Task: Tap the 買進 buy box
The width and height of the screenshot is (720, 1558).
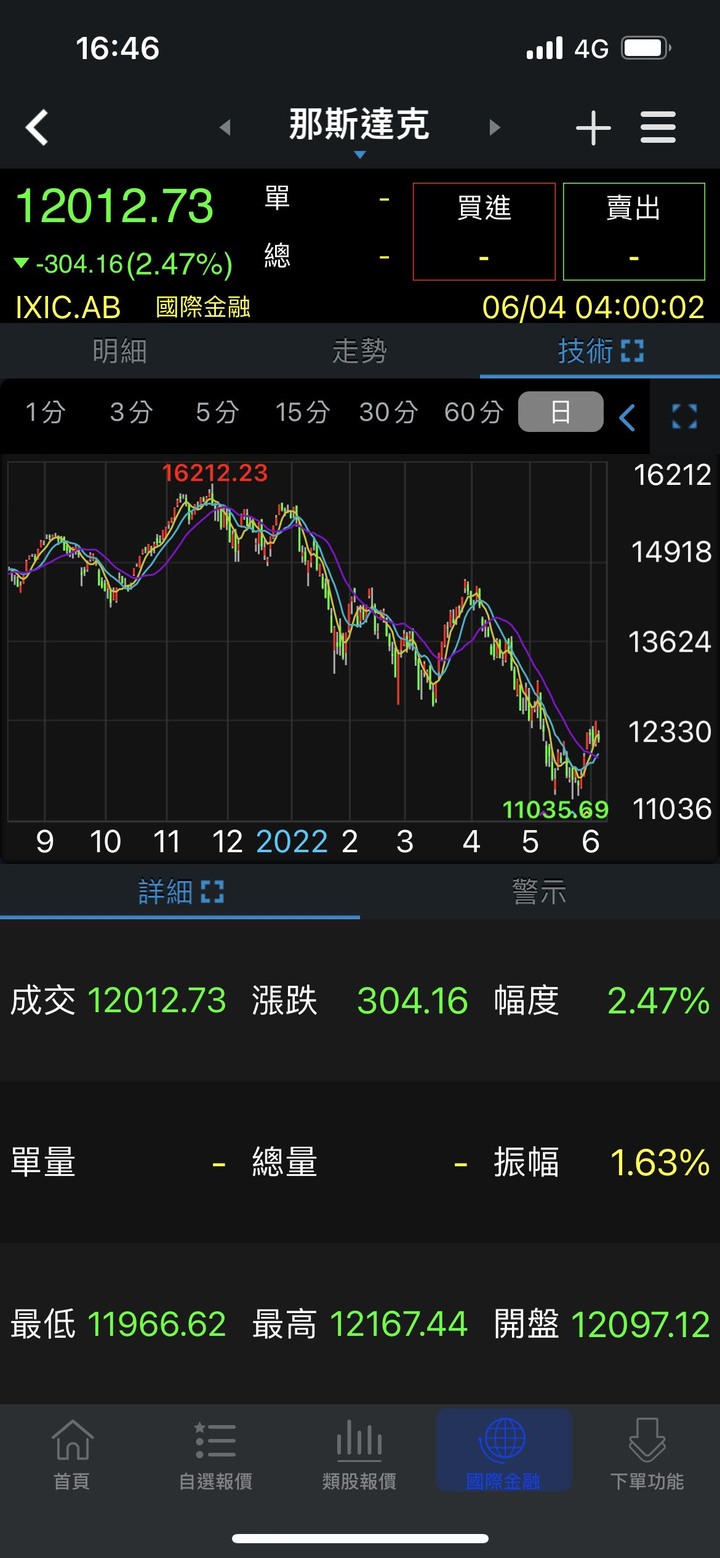Action: tap(484, 231)
